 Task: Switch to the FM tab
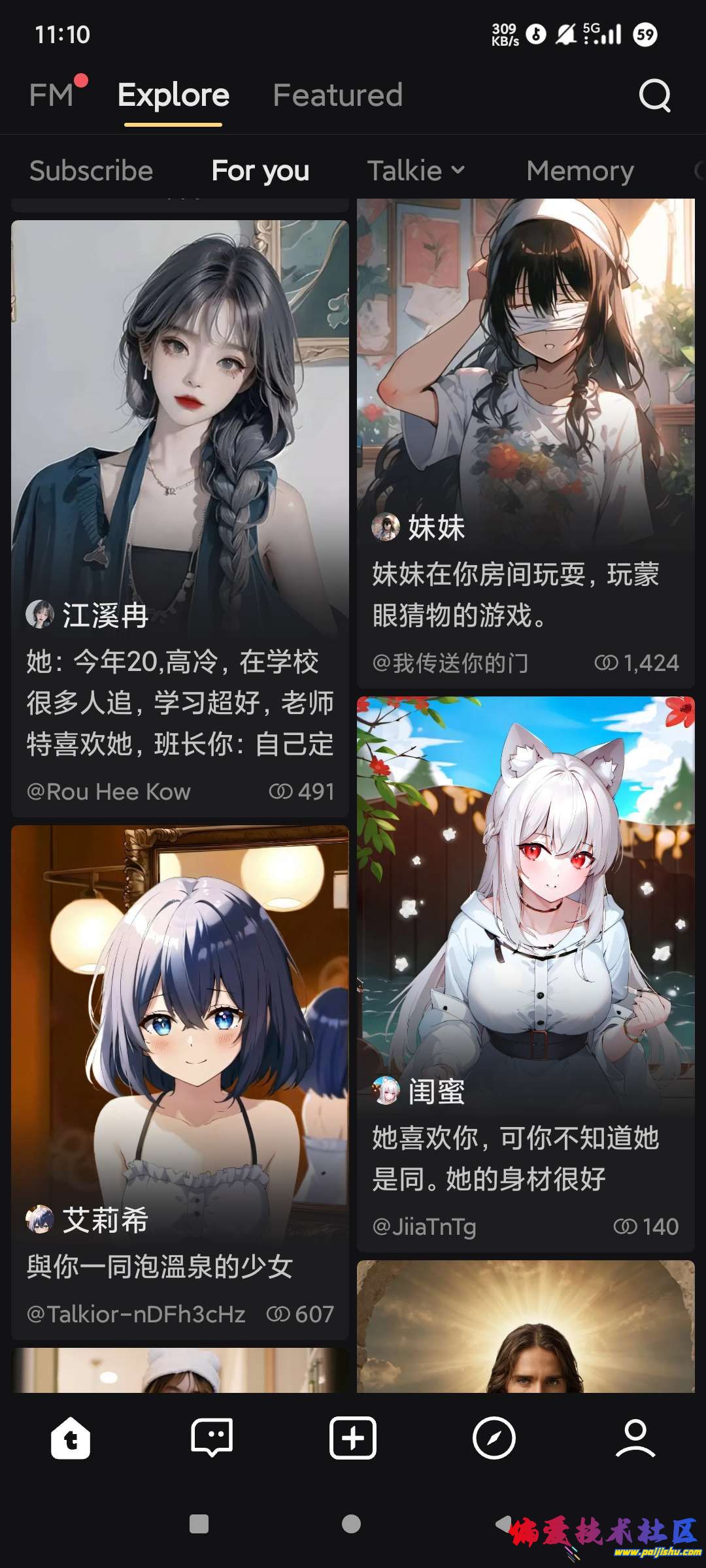pyautogui.click(x=52, y=95)
